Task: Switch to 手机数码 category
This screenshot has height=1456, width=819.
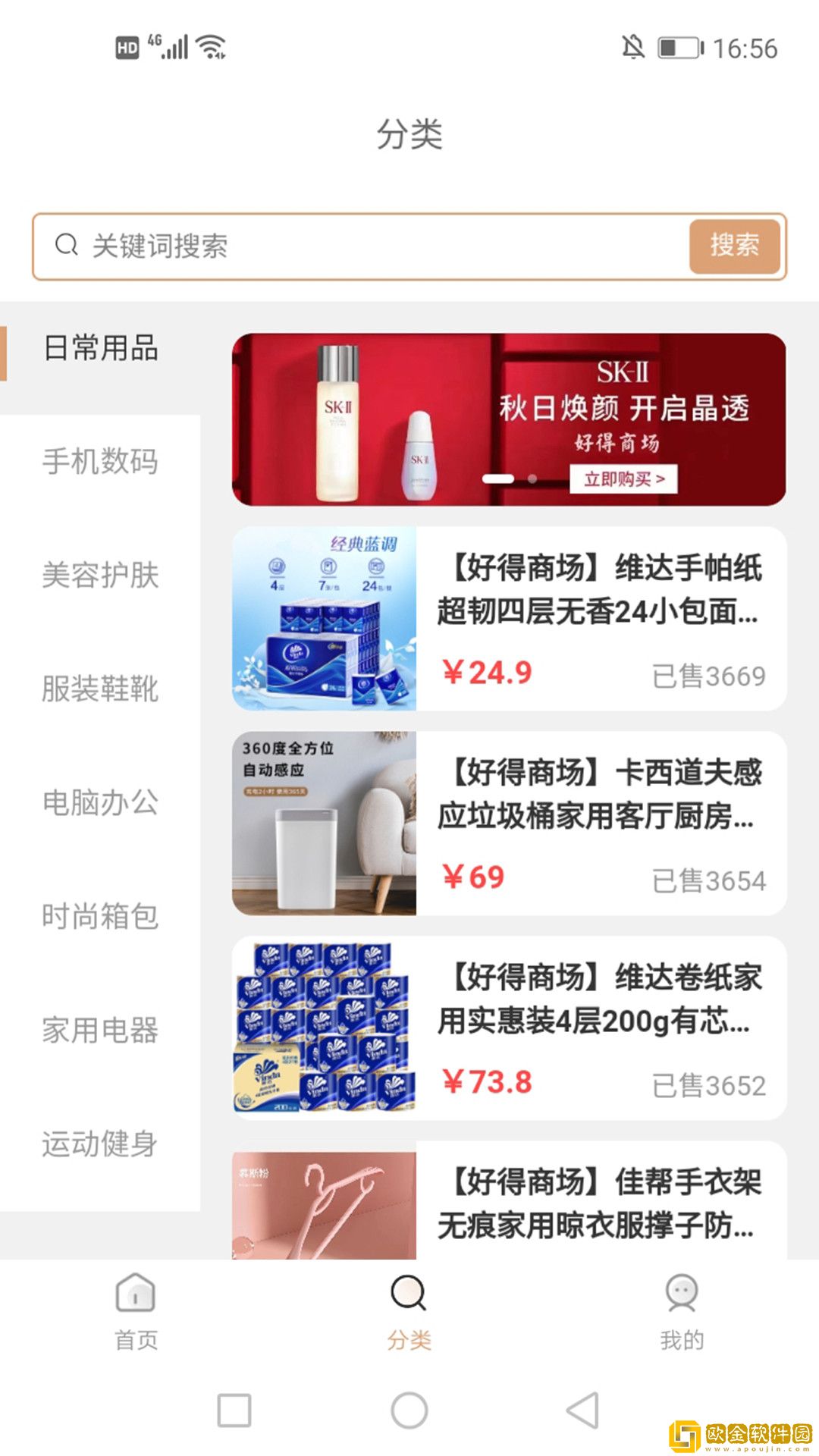Action: (101, 463)
